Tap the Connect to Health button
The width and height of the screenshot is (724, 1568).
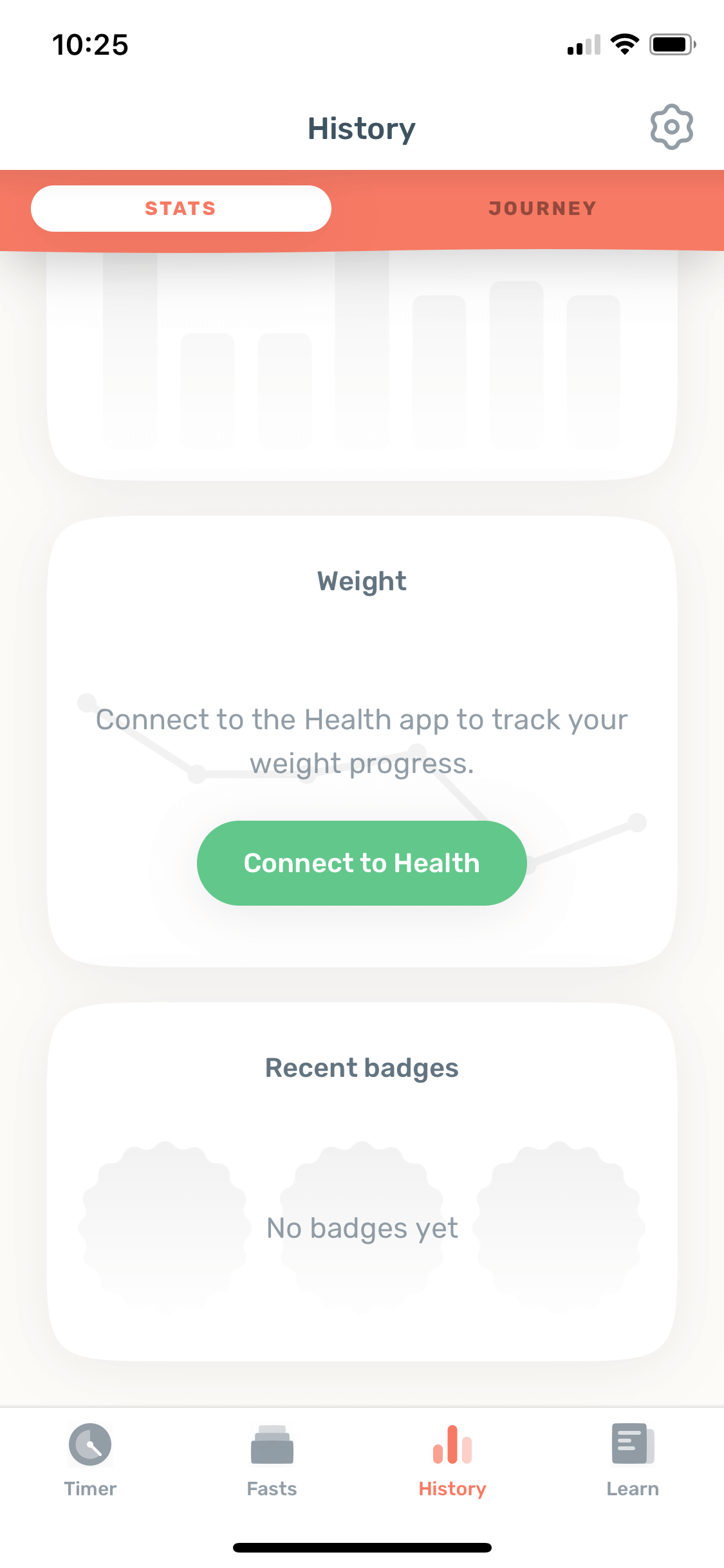click(x=362, y=863)
